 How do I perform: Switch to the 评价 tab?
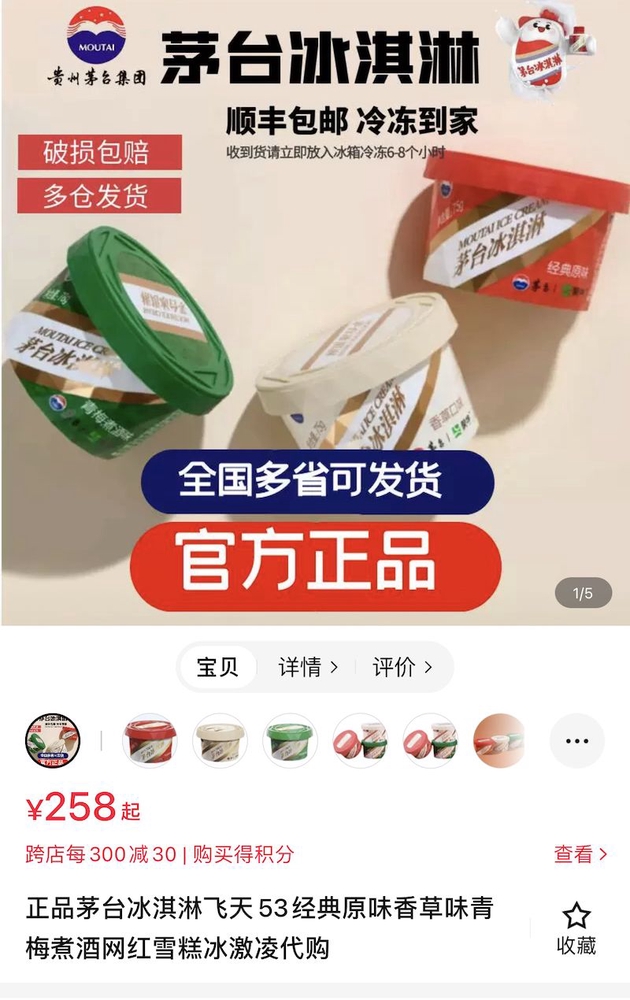tap(402, 667)
